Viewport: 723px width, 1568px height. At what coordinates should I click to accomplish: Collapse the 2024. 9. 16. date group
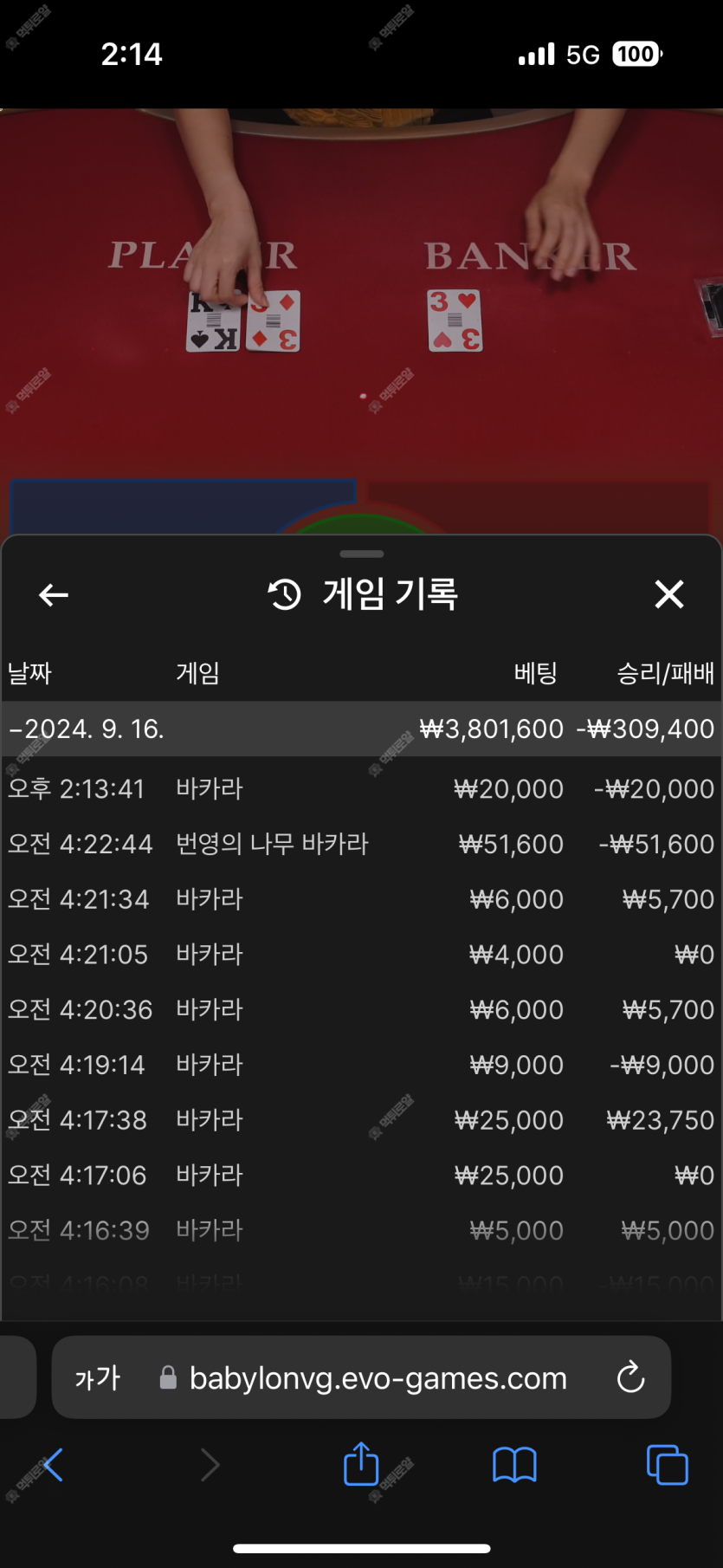tap(87, 729)
